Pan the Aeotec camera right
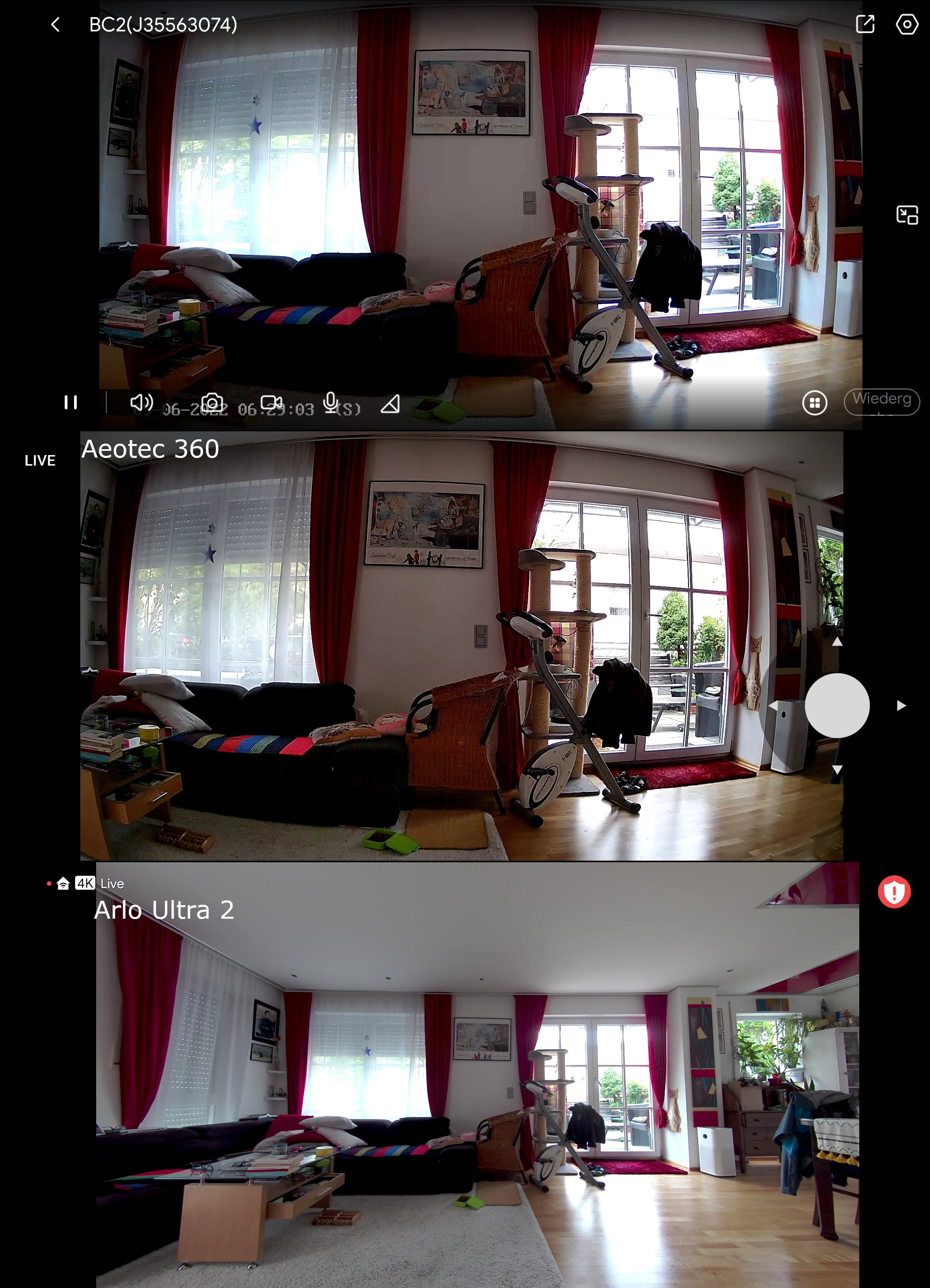Screen dimensions: 930x1288 point(901,706)
